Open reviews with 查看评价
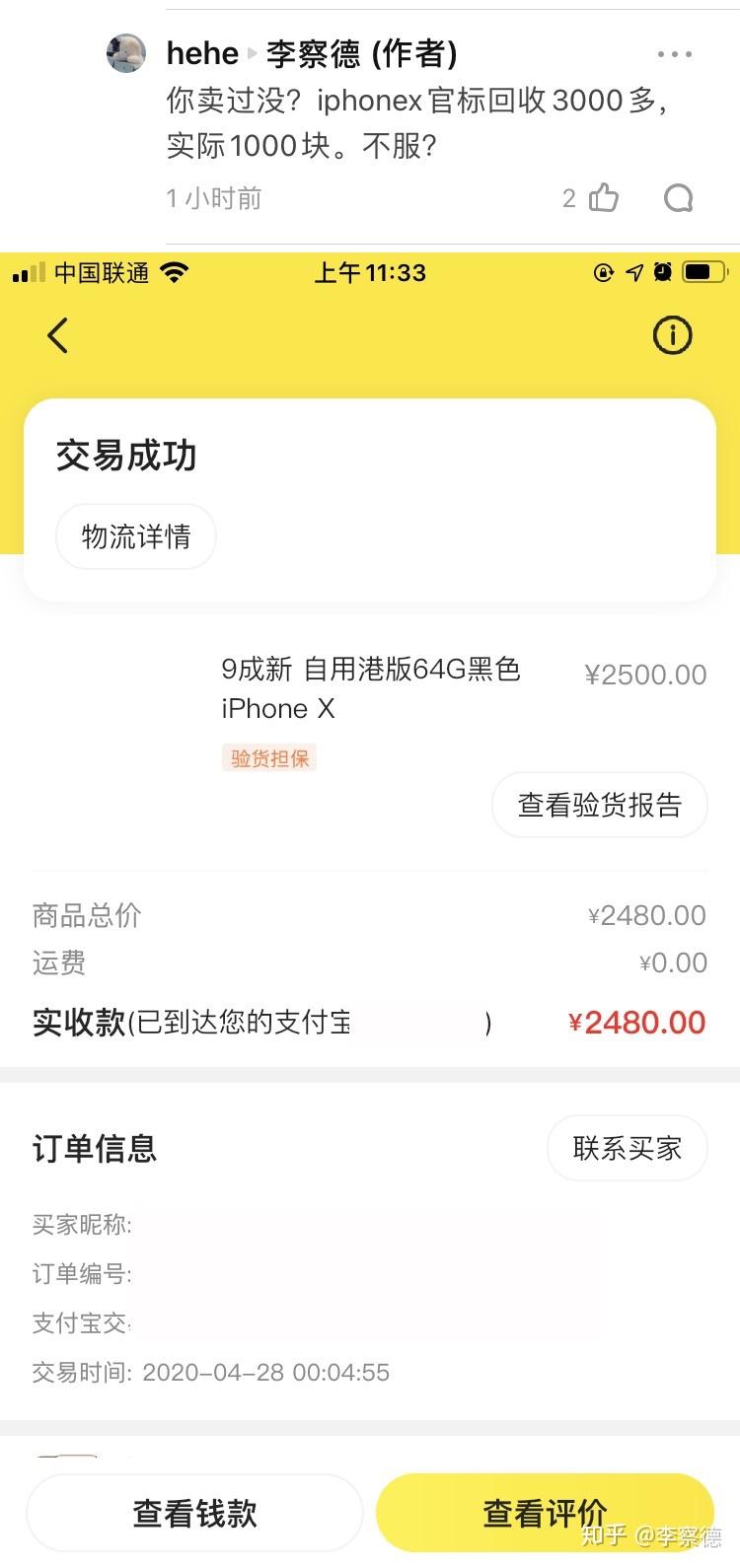740x1568 pixels. coord(545,1513)
